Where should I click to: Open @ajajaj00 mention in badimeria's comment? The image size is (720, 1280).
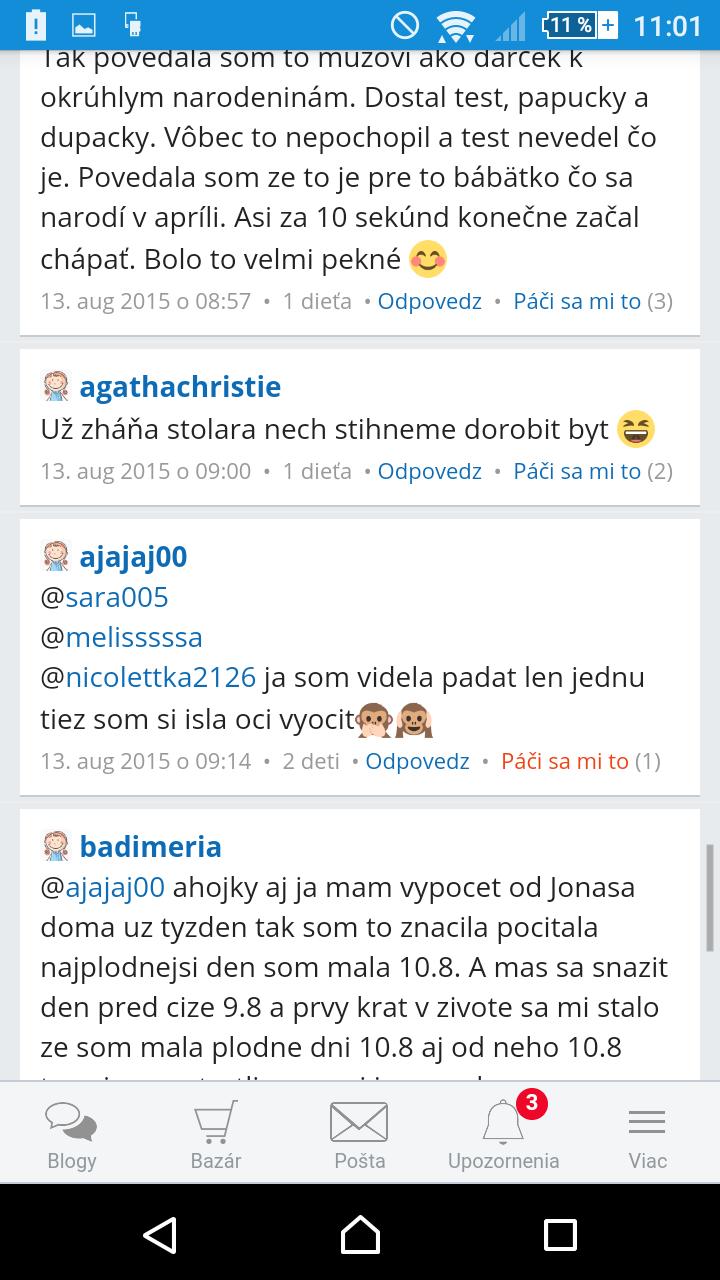coord(114,888)
